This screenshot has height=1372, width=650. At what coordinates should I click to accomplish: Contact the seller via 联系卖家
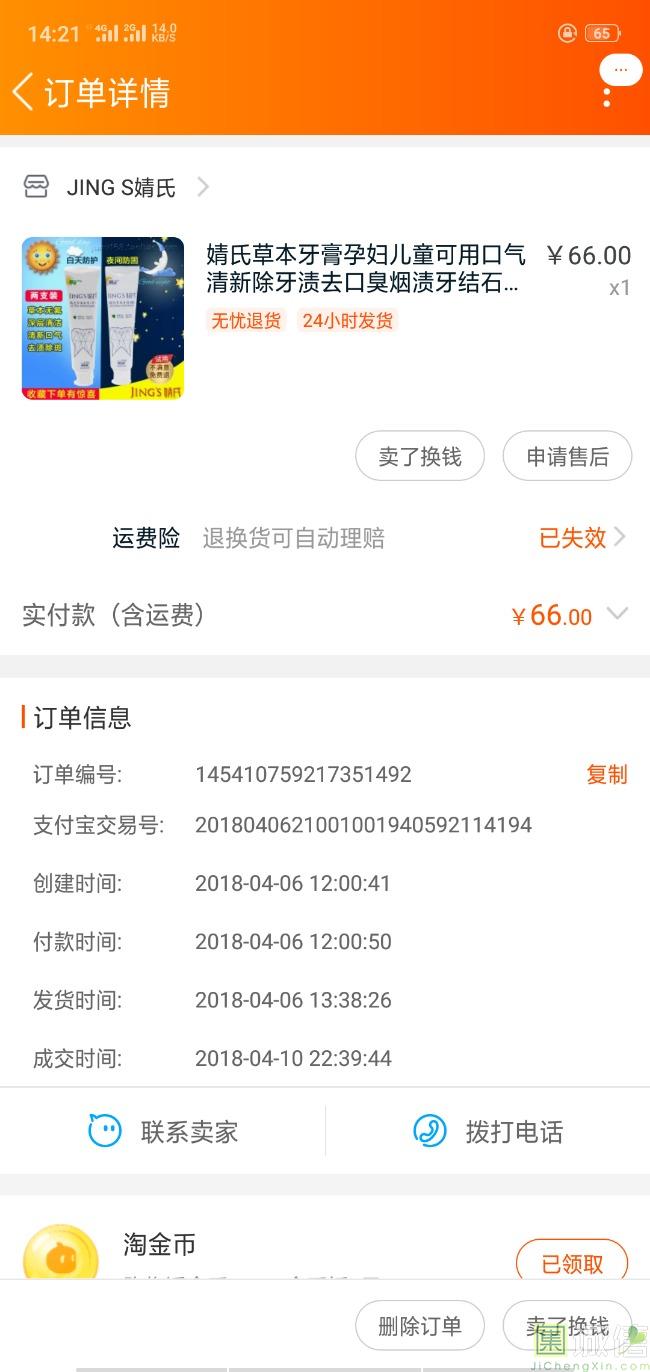[x=163, y=1132]
